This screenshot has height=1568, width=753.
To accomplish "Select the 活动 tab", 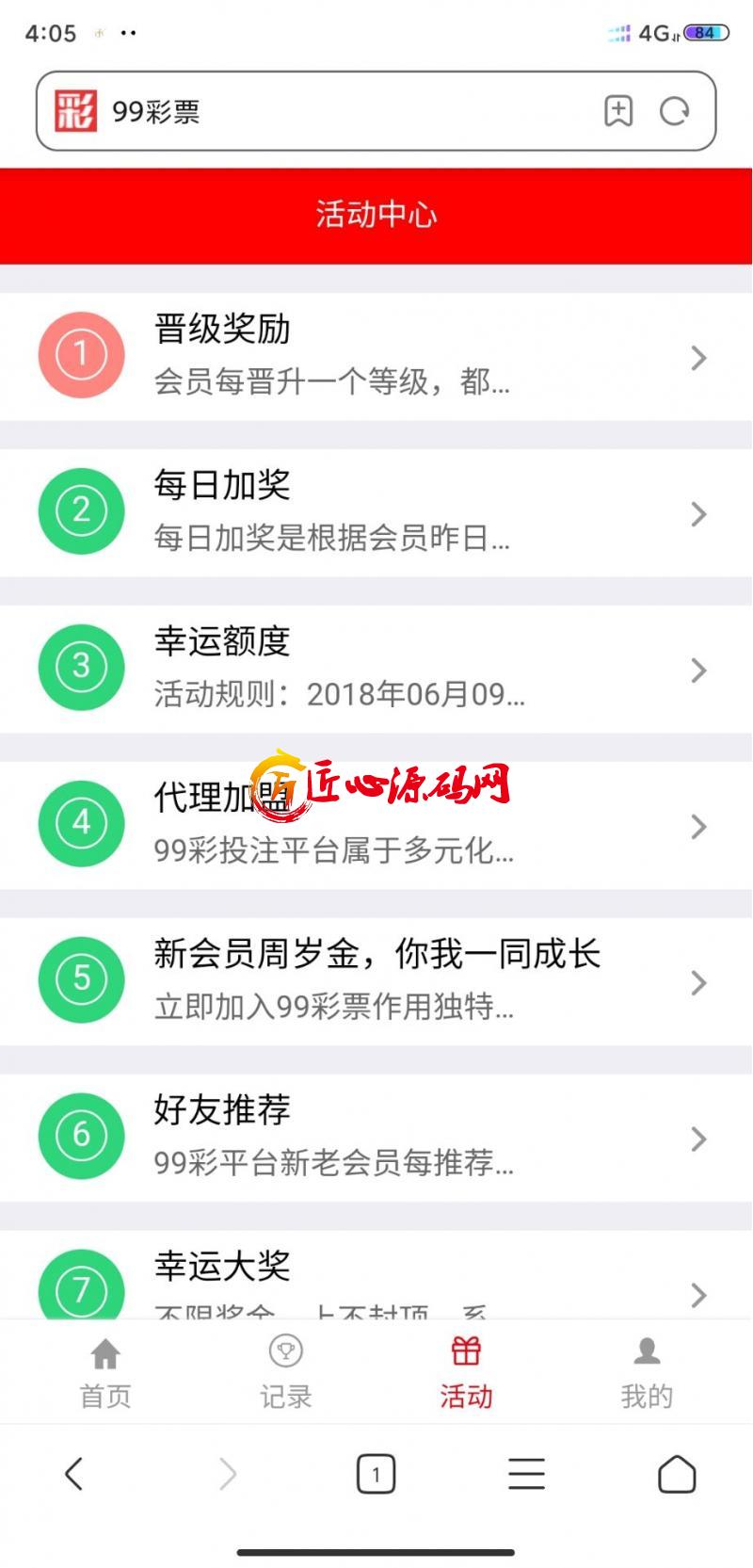I will (x=466, y=1373).
